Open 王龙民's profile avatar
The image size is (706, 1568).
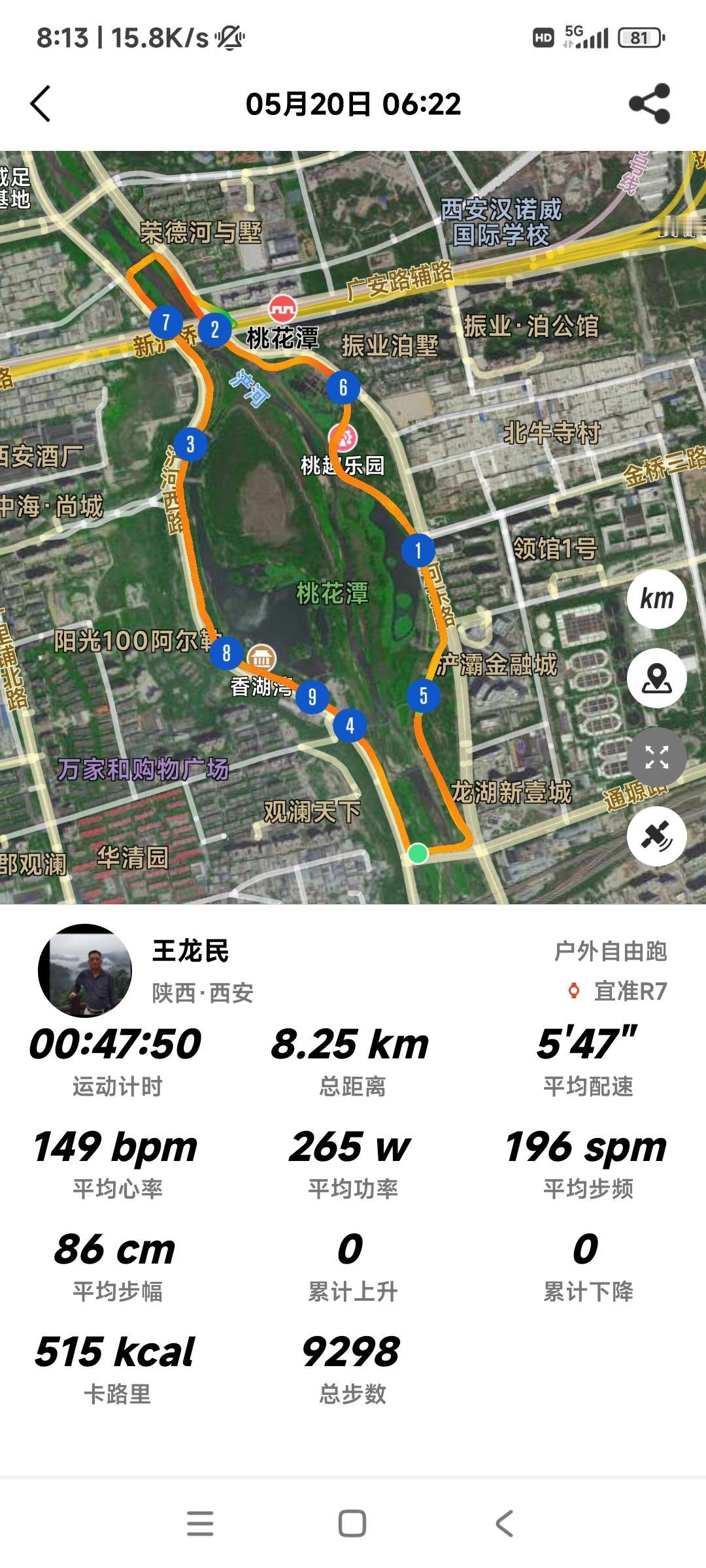coord(85,971)
